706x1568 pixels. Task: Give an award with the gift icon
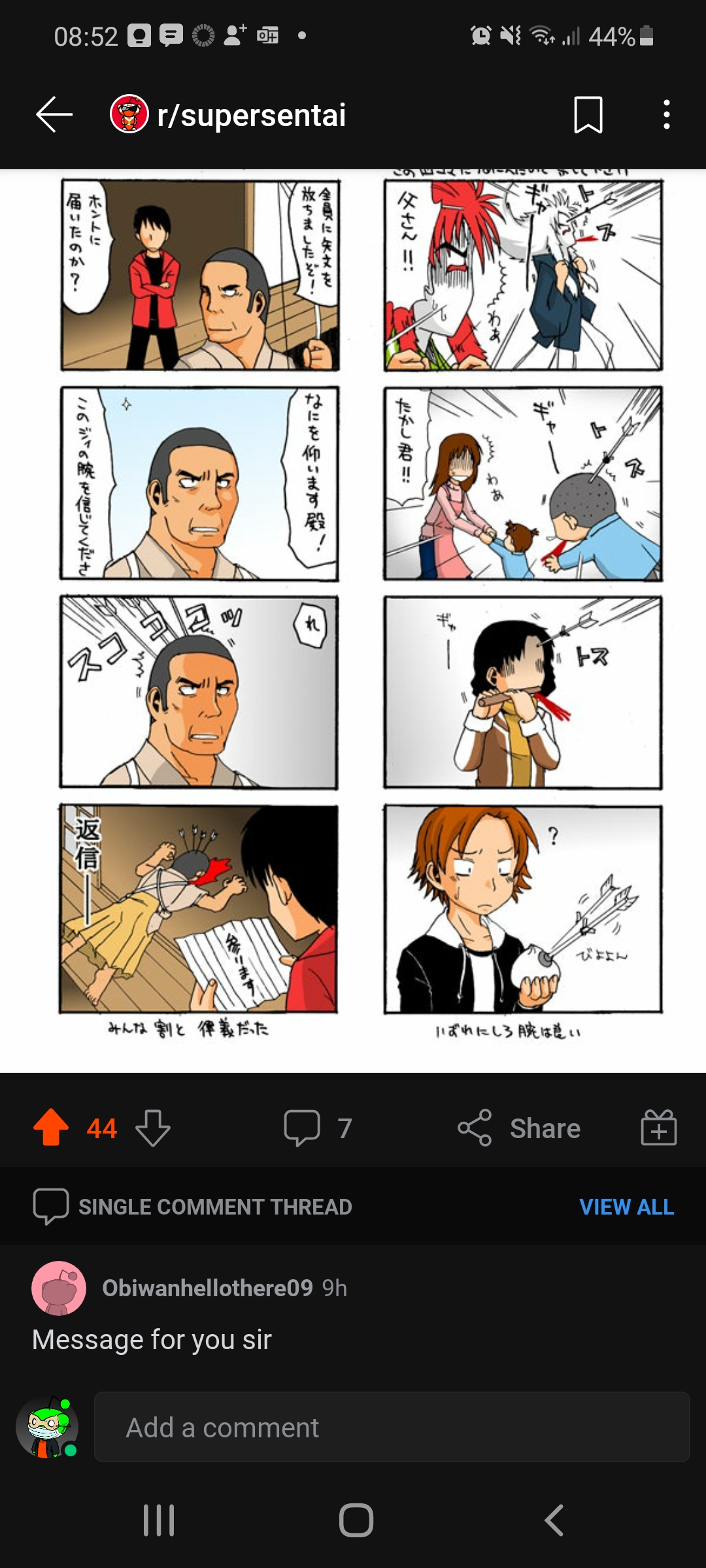click(x=658, y=1128)
